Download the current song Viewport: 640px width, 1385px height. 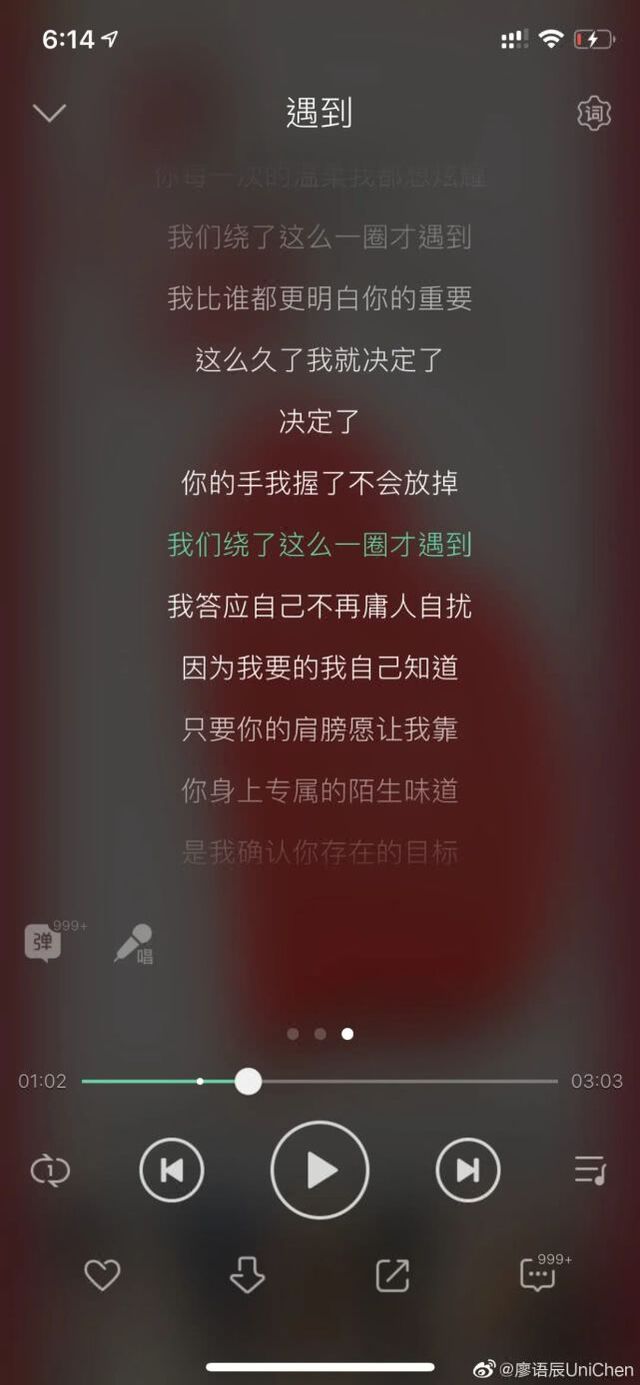coord(247,1274)
